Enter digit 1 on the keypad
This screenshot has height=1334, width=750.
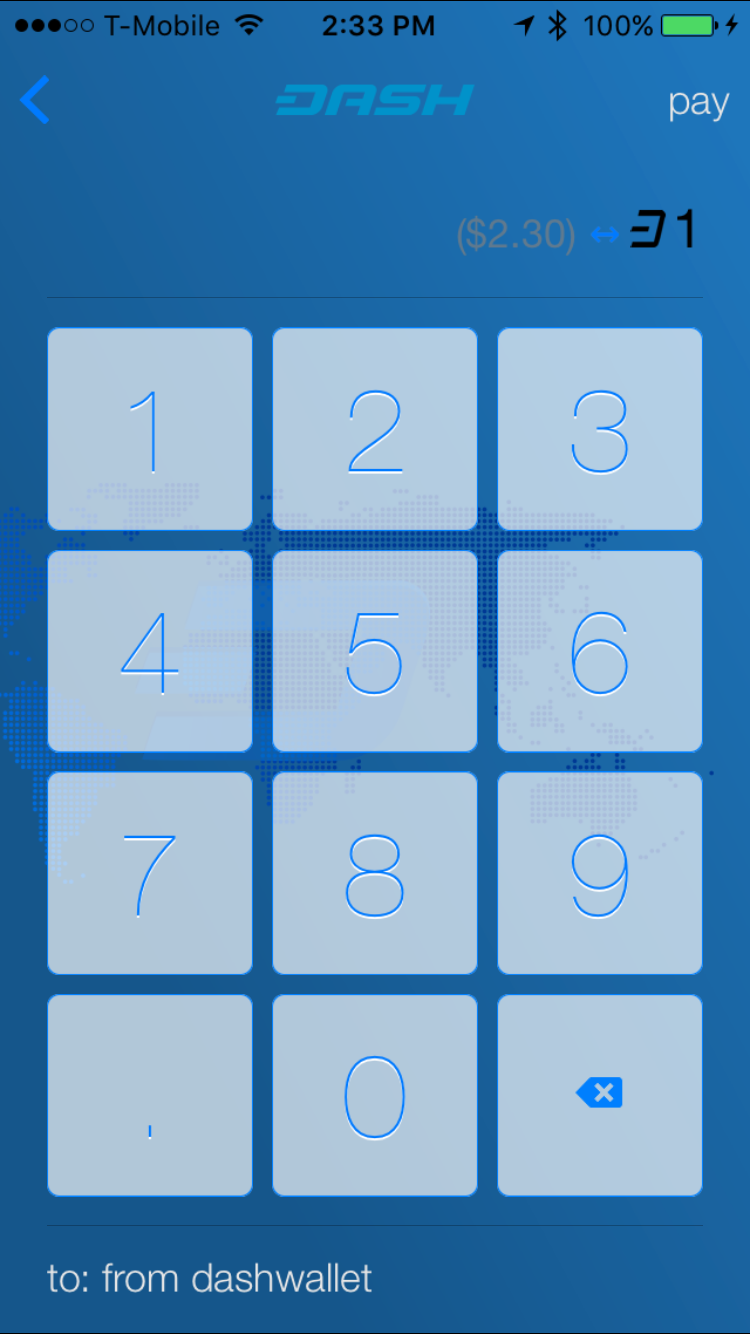(x=150, y=429)
